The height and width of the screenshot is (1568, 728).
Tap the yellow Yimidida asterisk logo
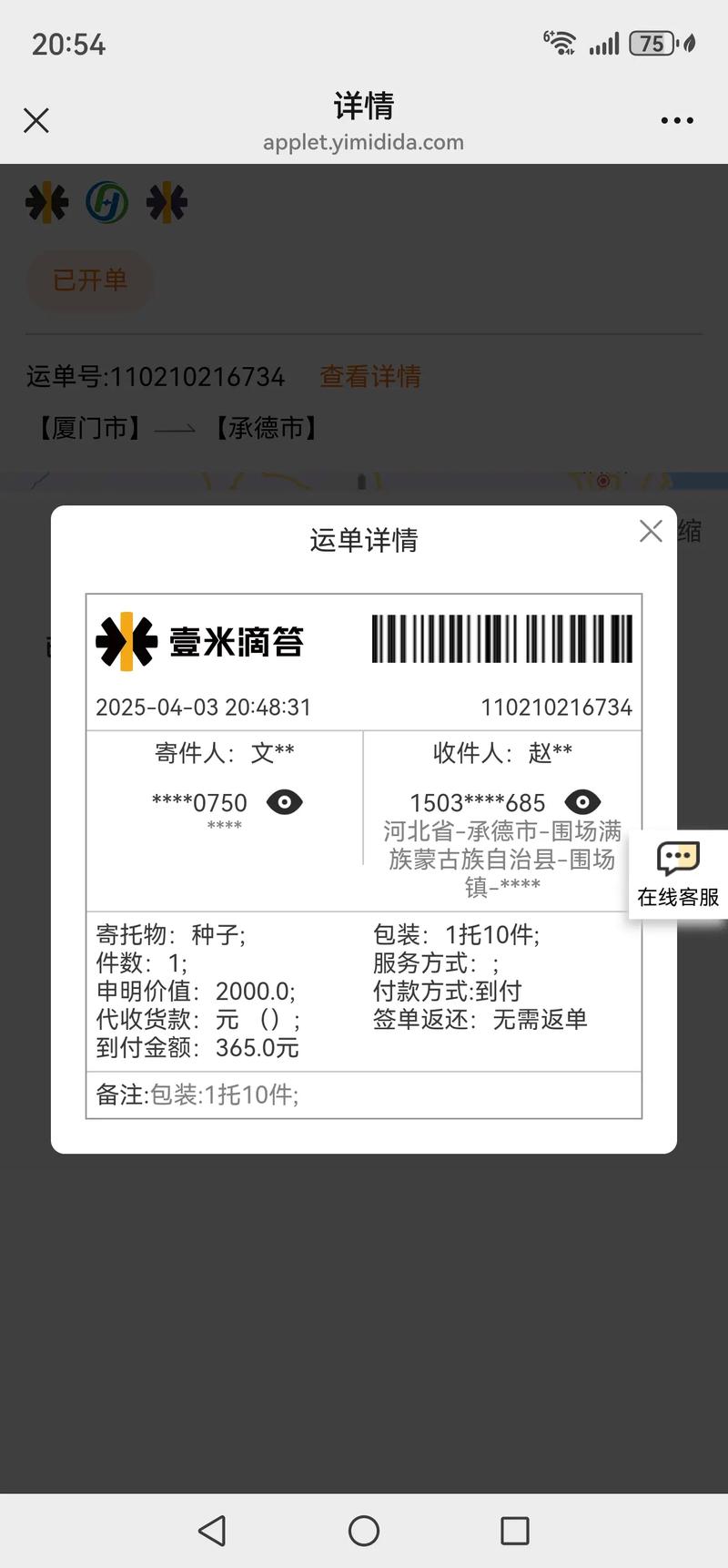(x=47, y=202)
